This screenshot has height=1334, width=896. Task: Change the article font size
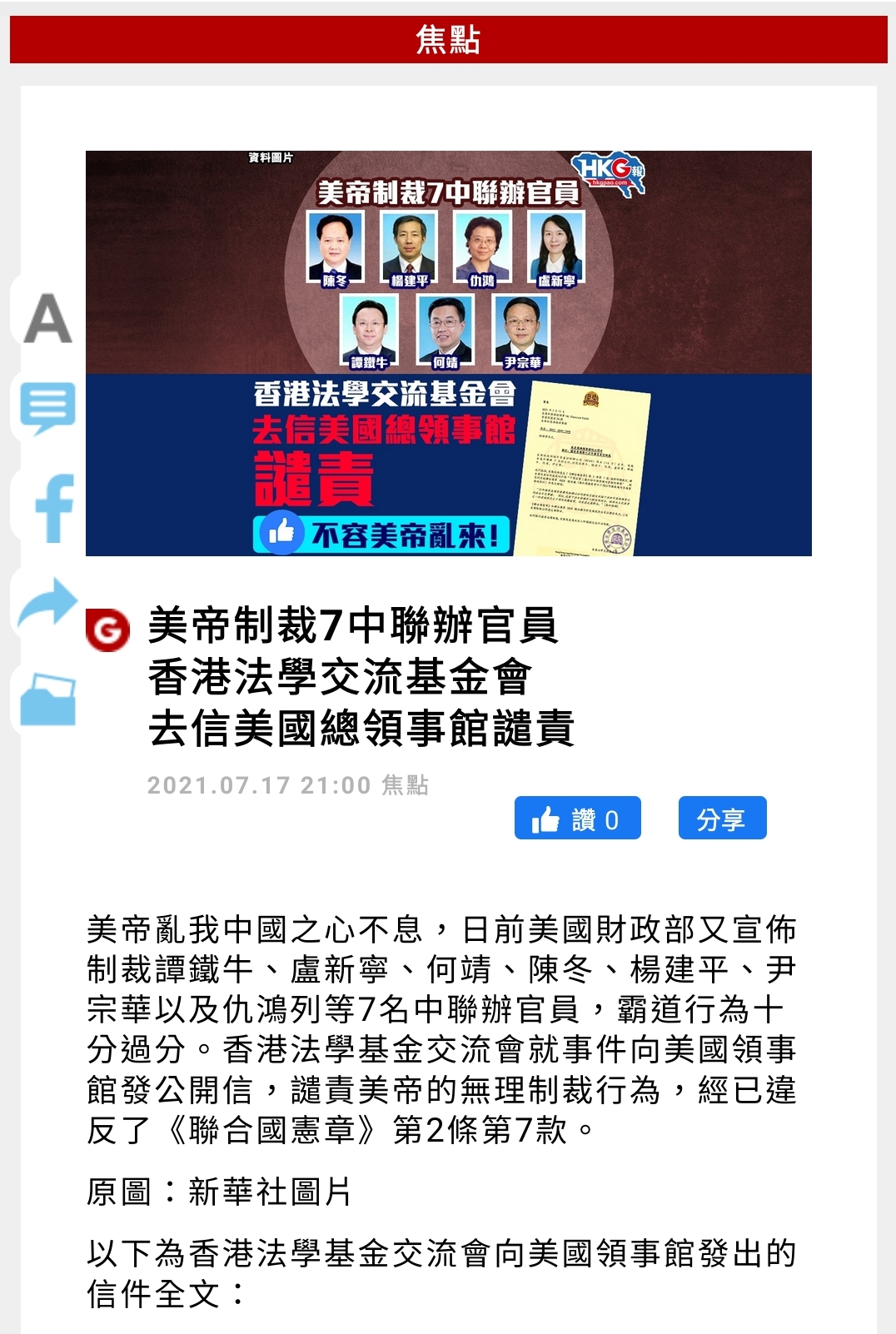(x=47, y=318)
